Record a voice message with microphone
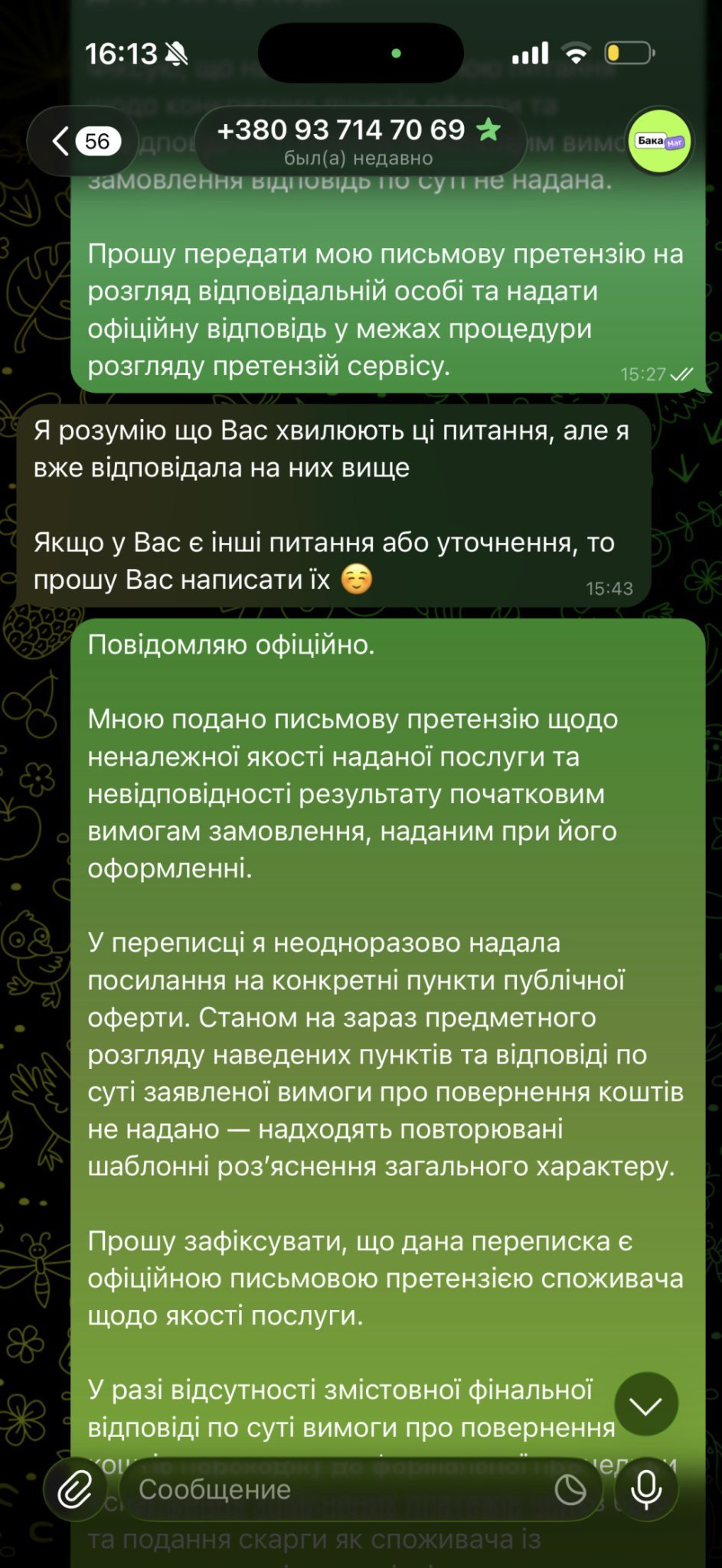 [646, 1489]
